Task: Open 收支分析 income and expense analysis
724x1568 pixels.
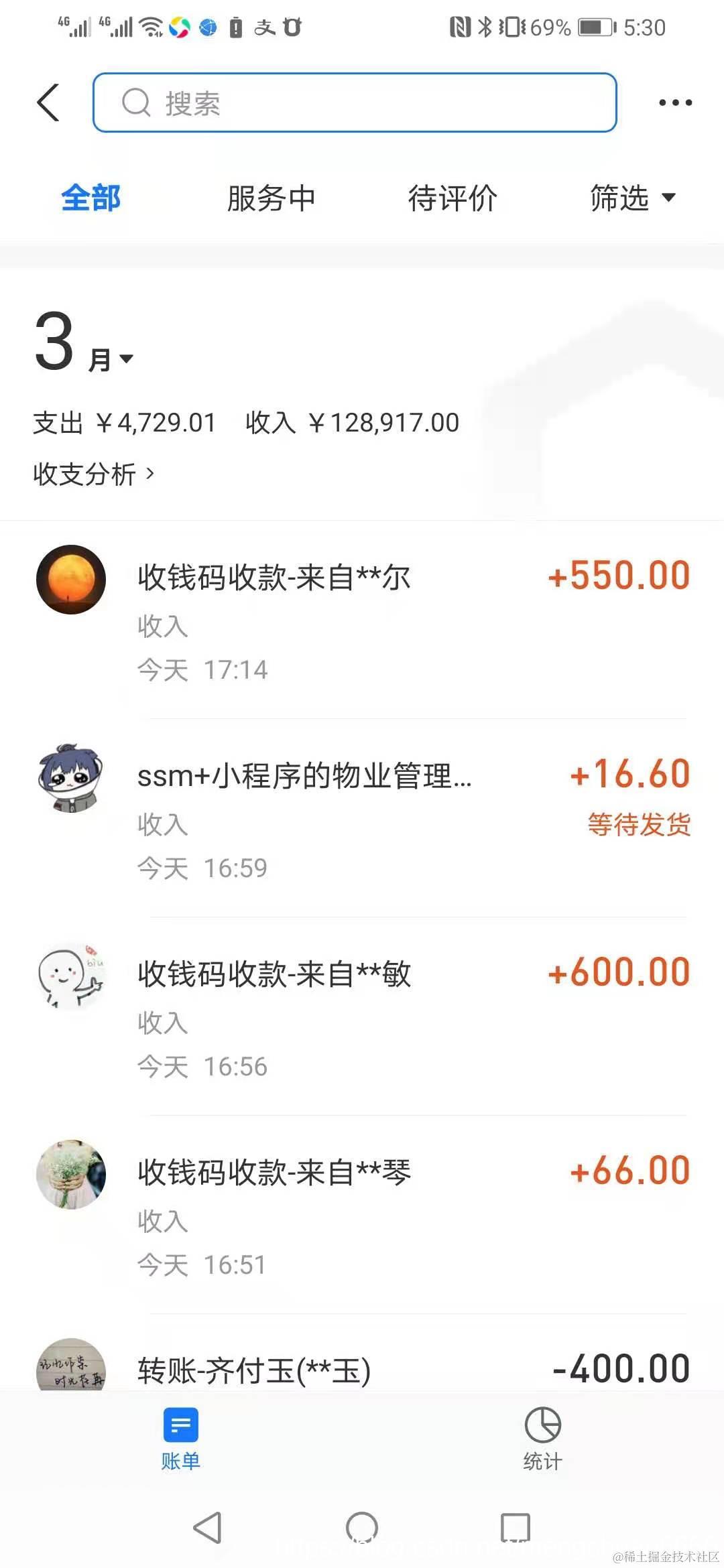Action: click(94, 474)
